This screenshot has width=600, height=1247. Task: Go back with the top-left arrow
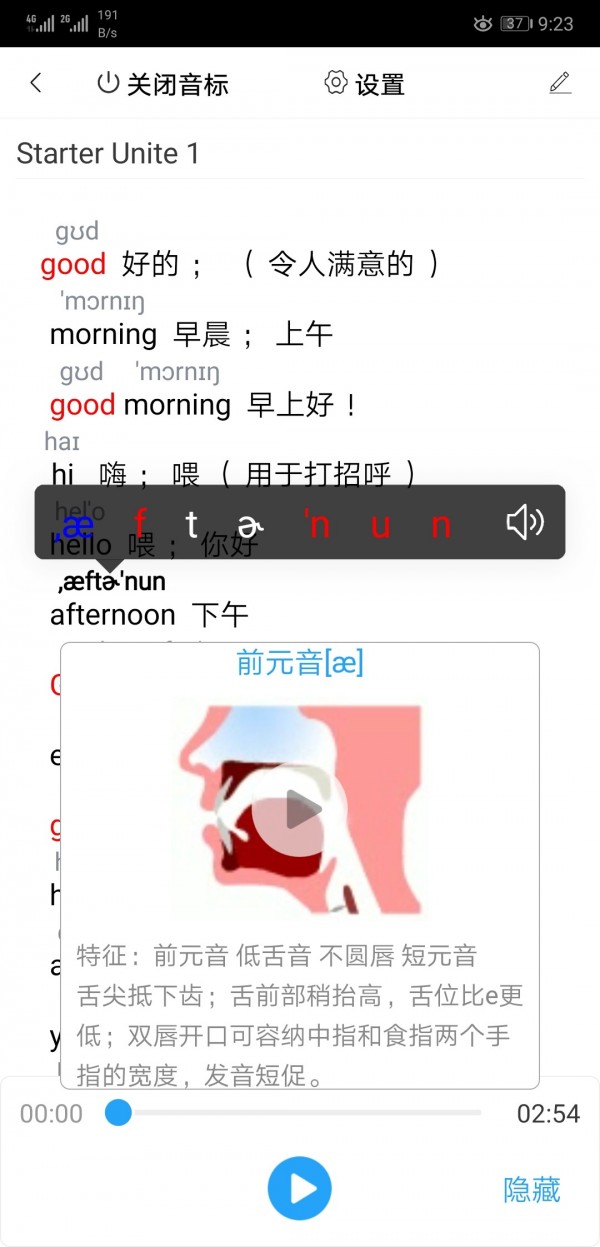36,83
